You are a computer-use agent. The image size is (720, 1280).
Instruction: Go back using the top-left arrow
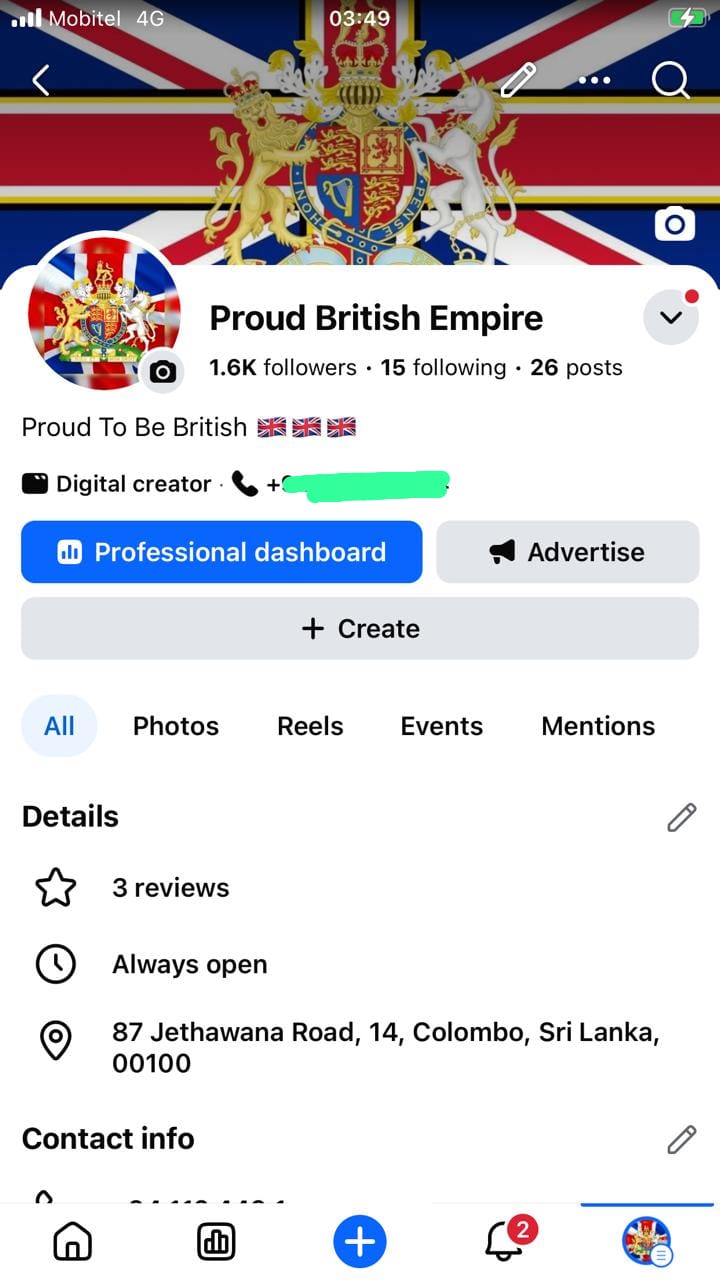(41, 80)
